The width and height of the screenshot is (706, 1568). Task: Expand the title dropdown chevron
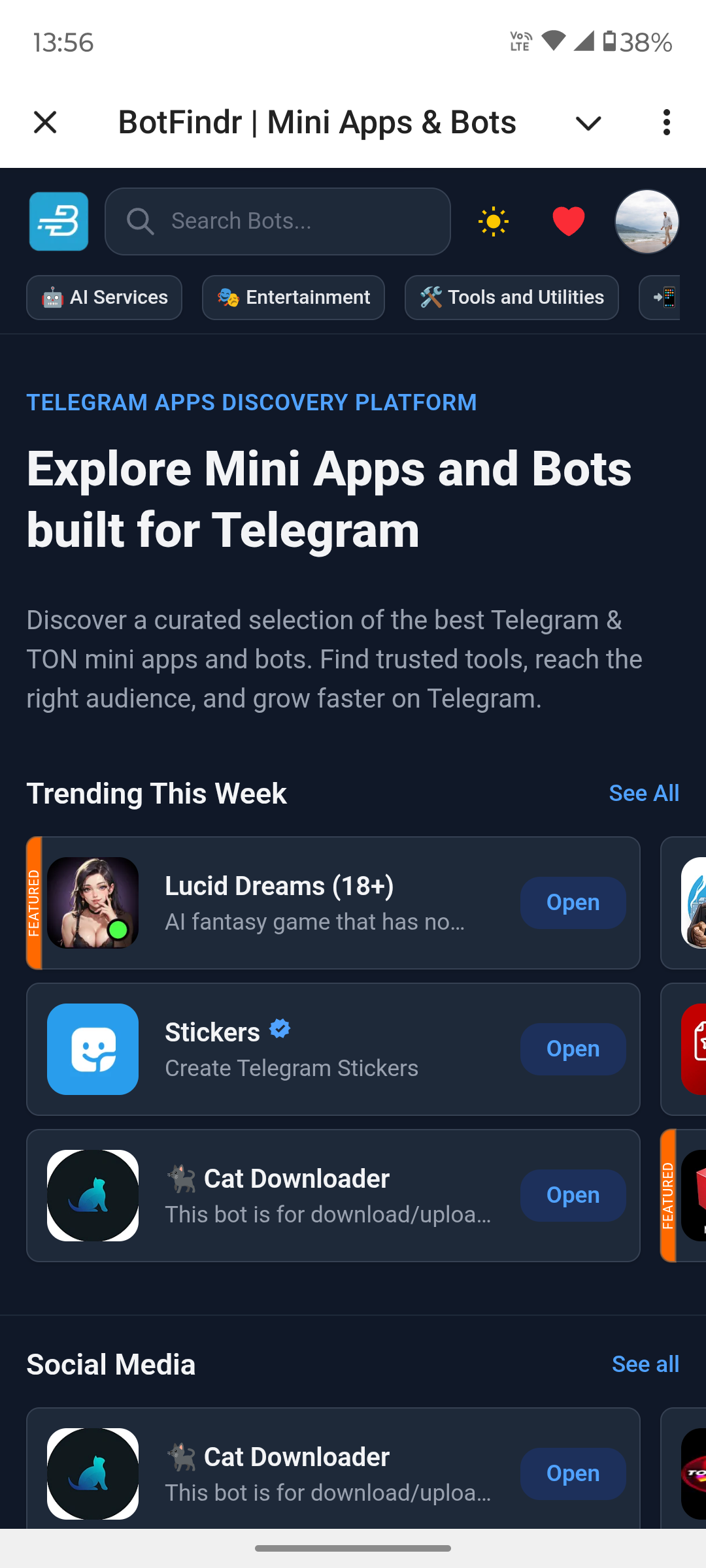click(588, 123)
